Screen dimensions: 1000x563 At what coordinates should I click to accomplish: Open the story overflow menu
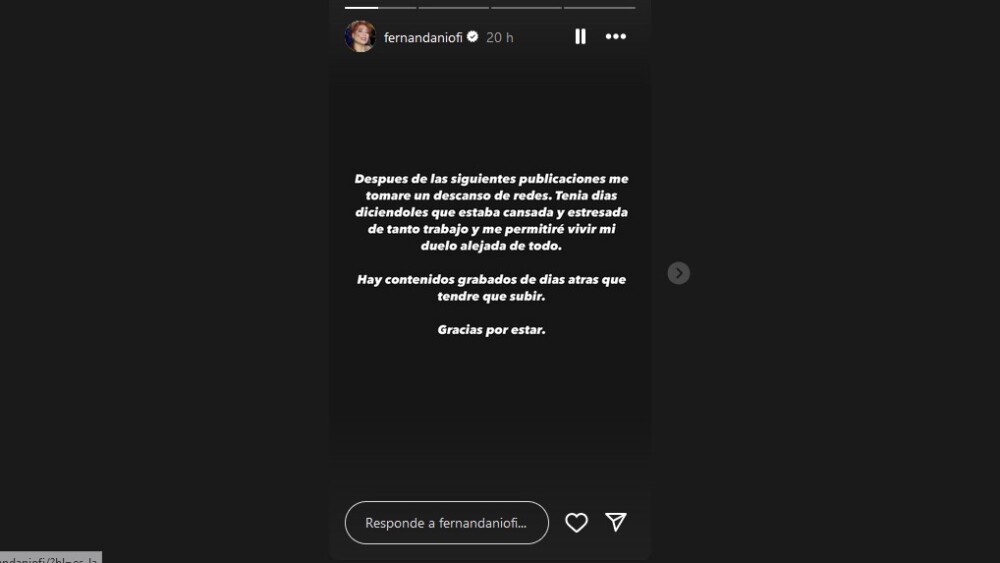point(616,37)
